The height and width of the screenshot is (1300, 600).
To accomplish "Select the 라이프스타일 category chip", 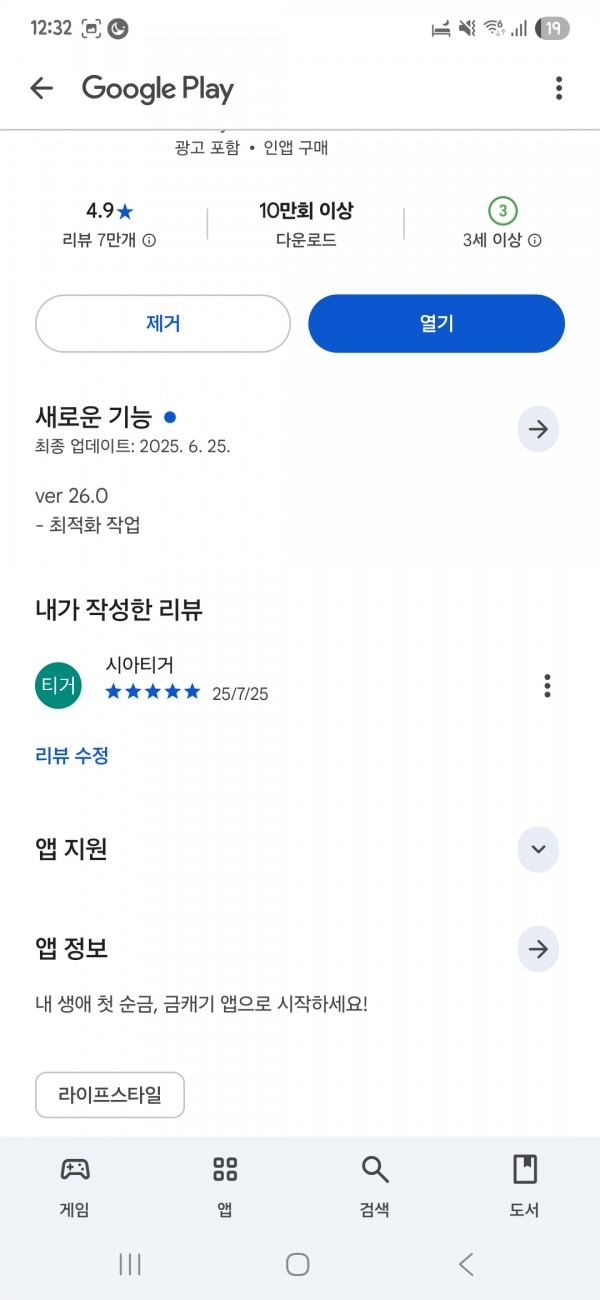I will click(x=110, y=1094).
